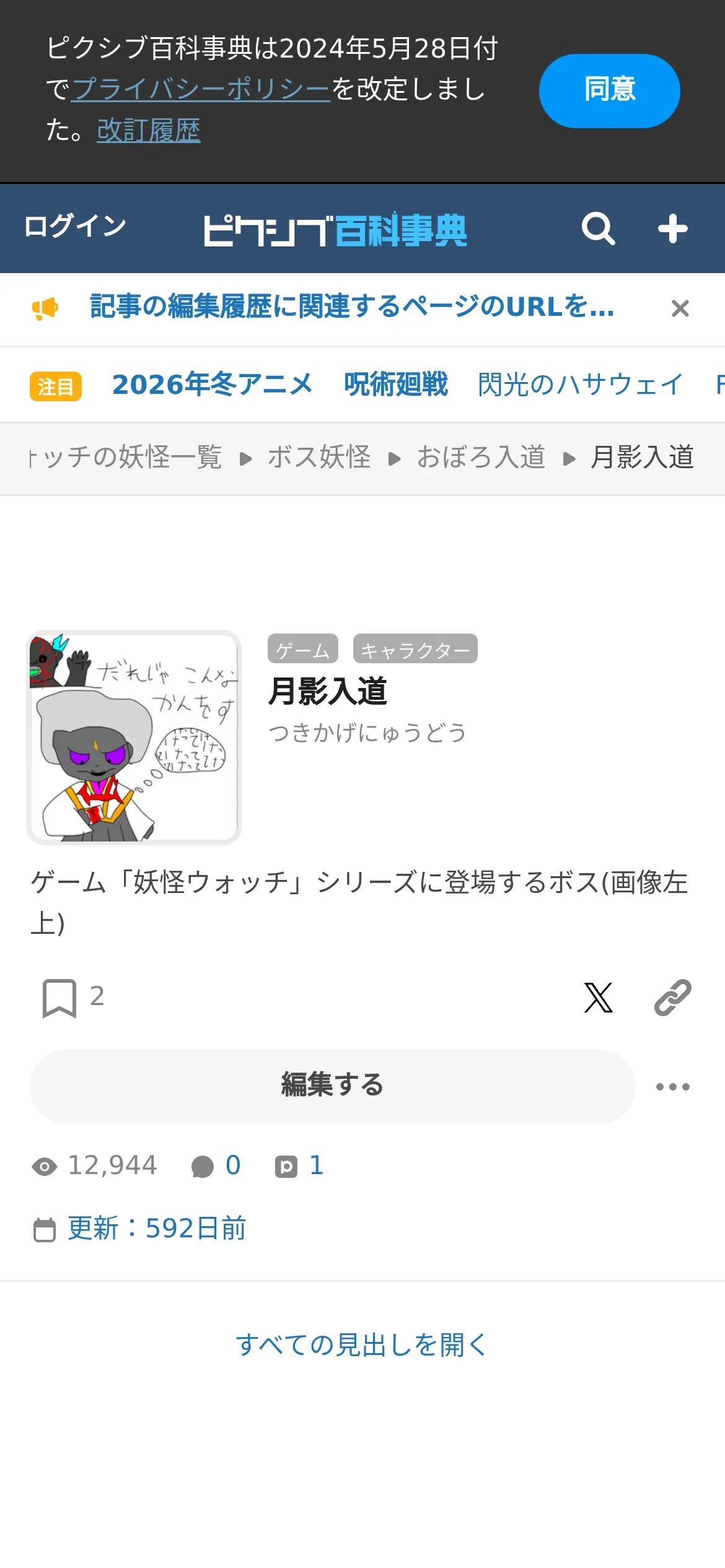The image size is (725, 1568).
Task: Go to the ボス妖怪 breadcrumb
Action: click(x=319, y=458)
